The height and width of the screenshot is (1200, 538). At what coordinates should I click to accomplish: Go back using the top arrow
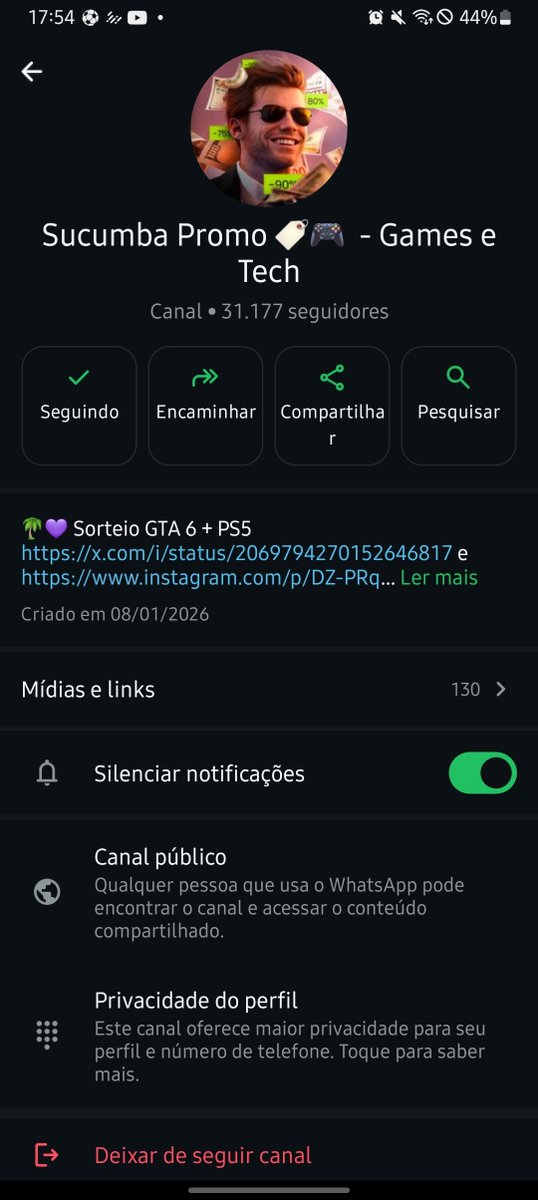coord(32,71)
